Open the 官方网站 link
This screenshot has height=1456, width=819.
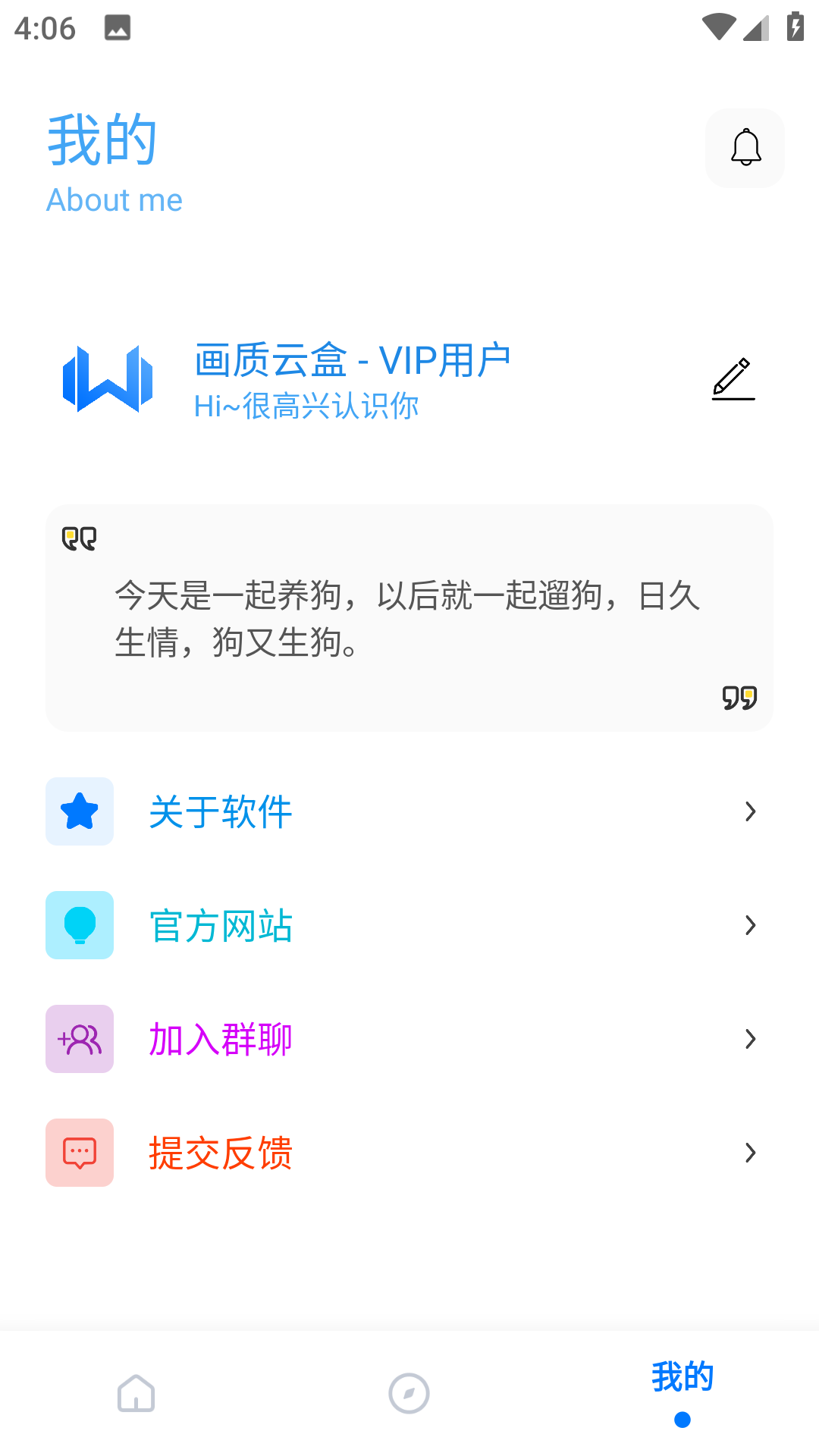click(x=221, y=925)
